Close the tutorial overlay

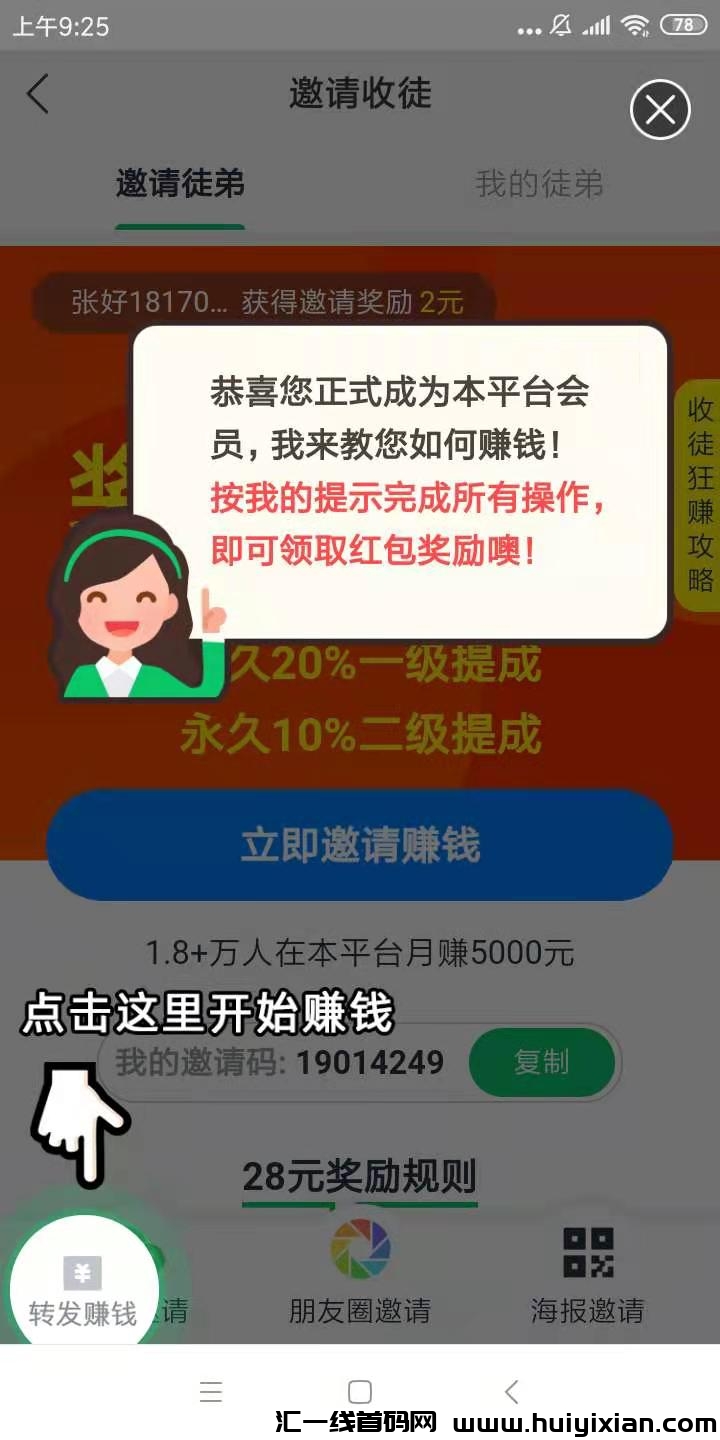660,110
